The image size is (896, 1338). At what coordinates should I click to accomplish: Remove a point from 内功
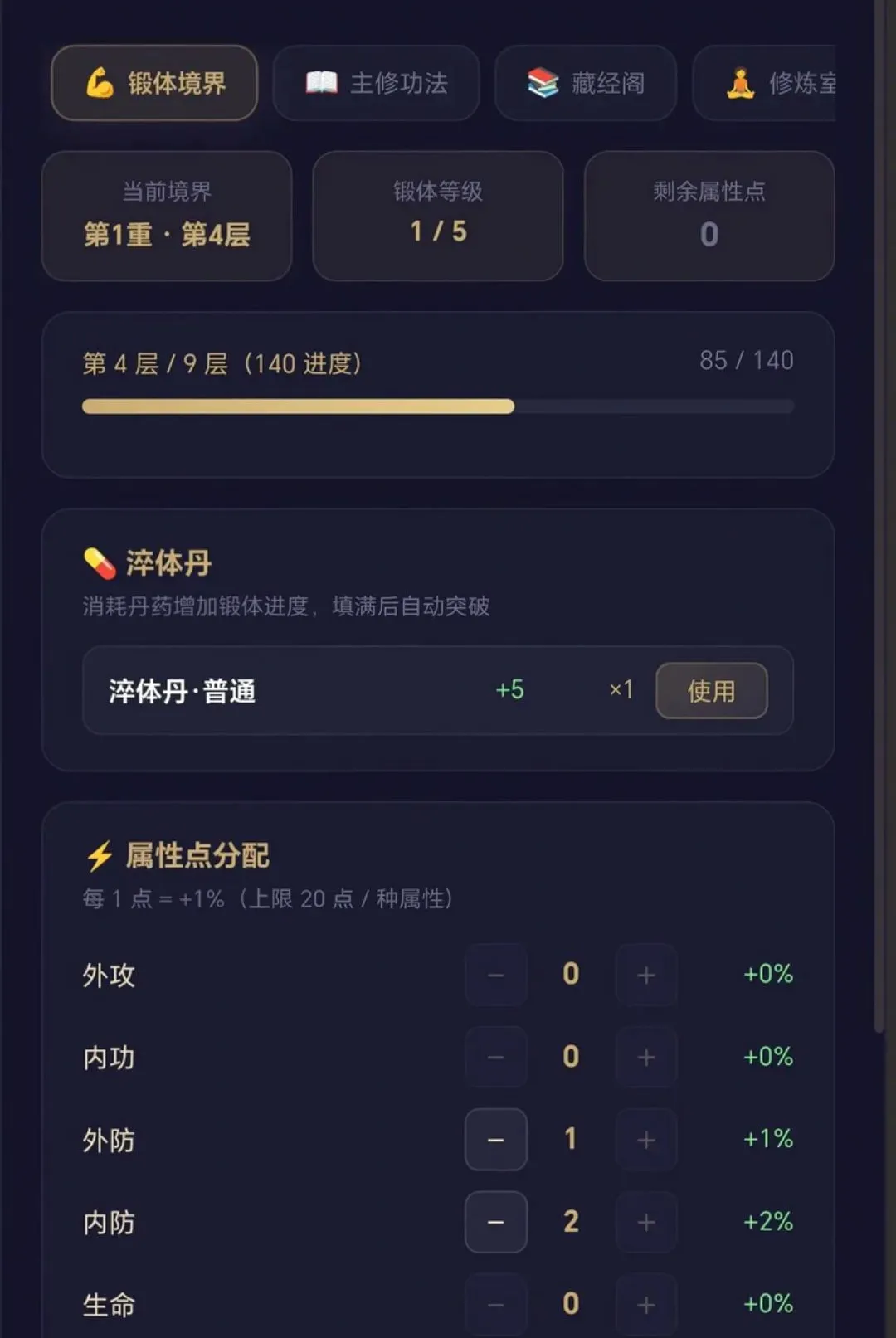click(496, 1057)
